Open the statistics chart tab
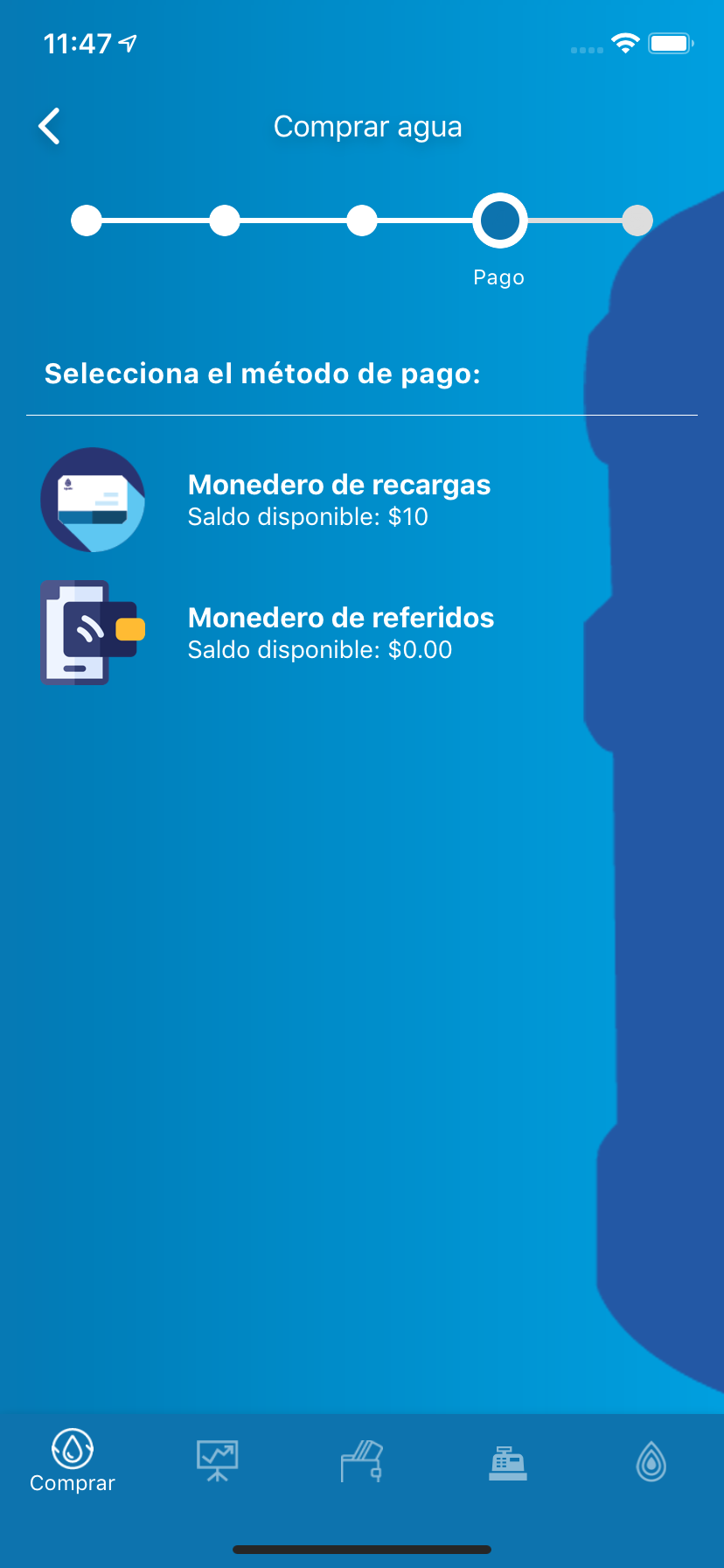This screenshot has height=1568, width=724. tap(217, 1460)
